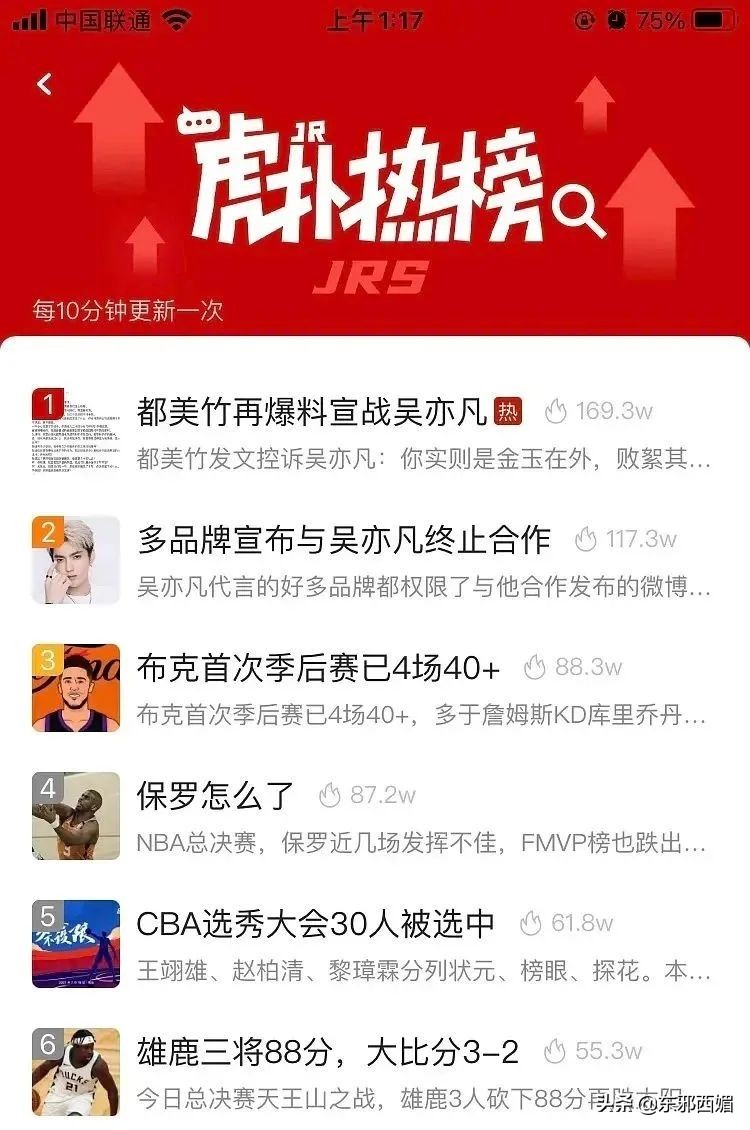
Task: Open the topic 雄鹿三将88分，大比分3-2
Action: click(328, 1052)
